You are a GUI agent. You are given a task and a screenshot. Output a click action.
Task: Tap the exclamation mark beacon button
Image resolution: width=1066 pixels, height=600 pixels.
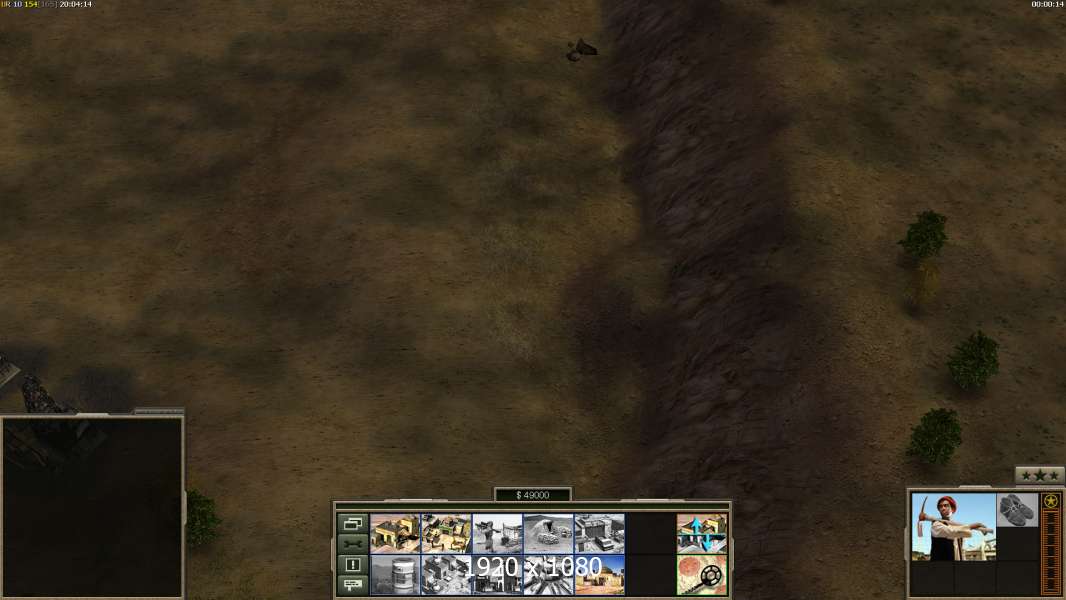pos(352,564)
